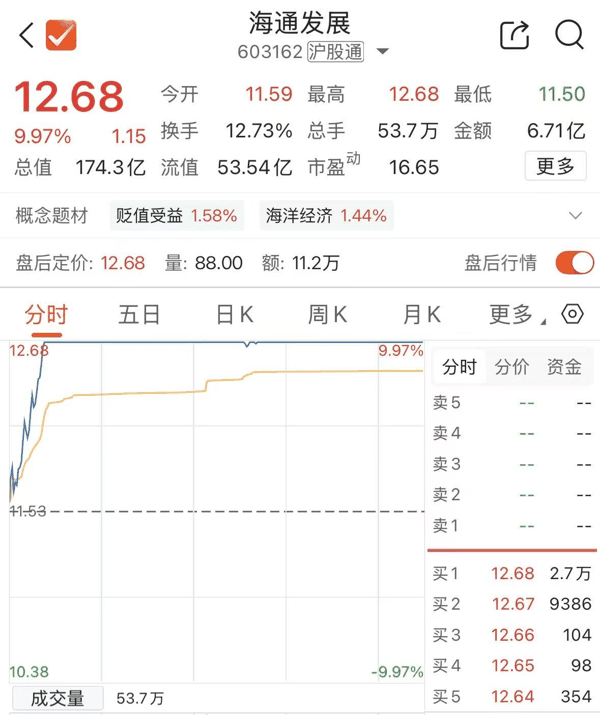Open the 贬值受益 concept chip
Screen dimensions: 600x715
pos(176,215)
